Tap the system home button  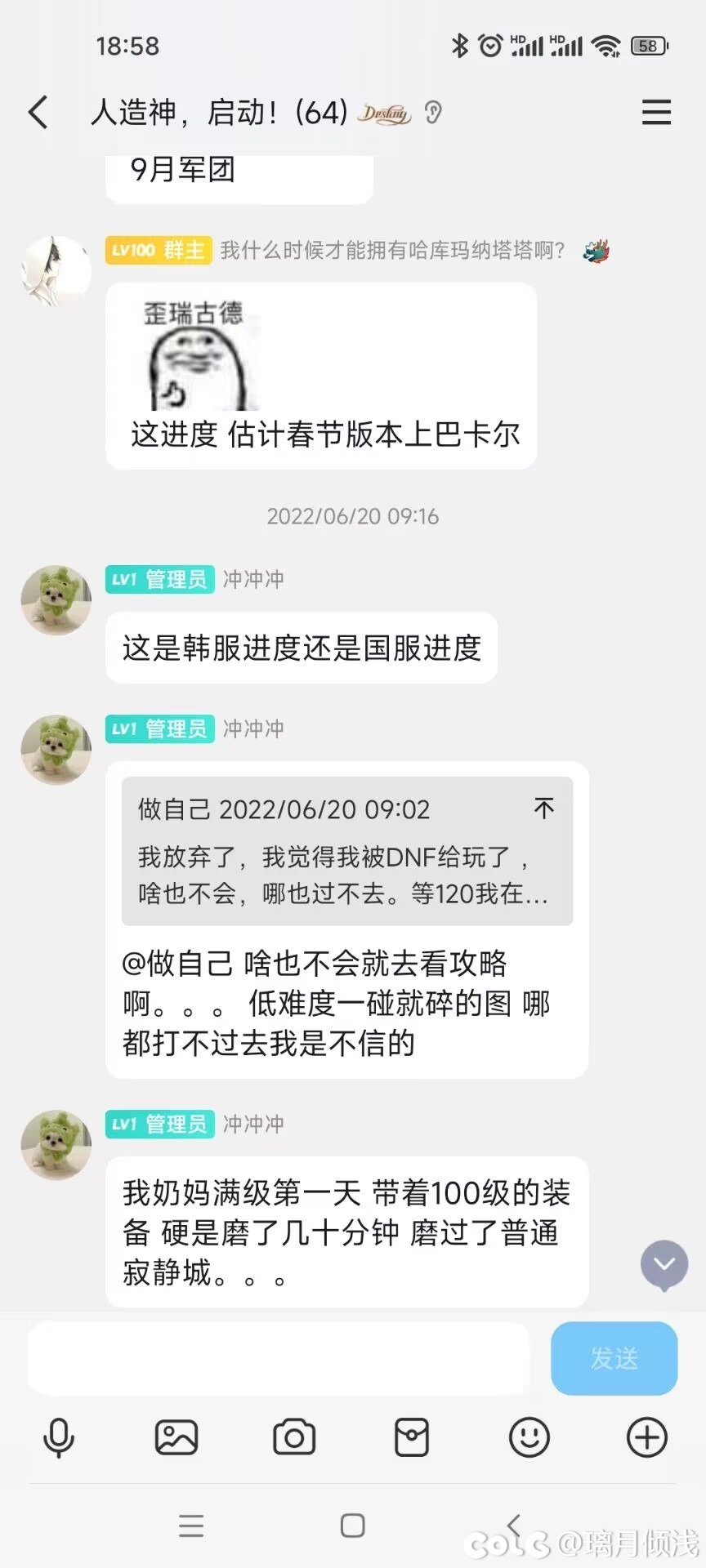pyautogui.click(x=353, y=1526)
